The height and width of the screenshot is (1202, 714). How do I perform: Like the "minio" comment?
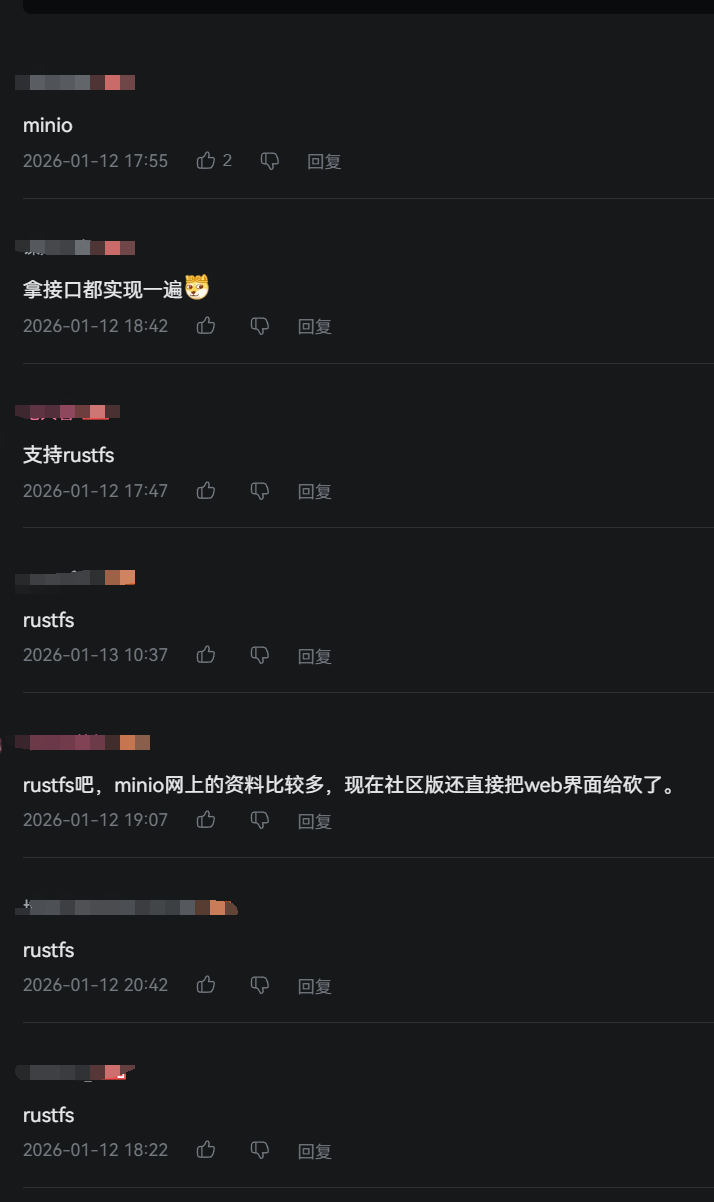[206, 160]
